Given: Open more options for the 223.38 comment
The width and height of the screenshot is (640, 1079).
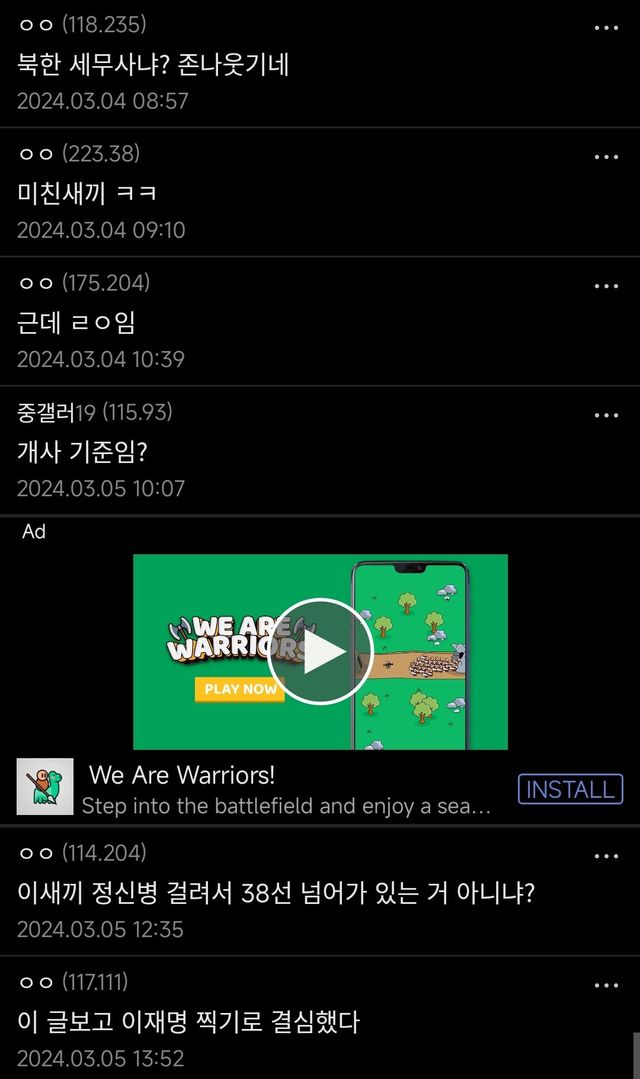Looking at the screenshot, I should (x=606, y=157).
